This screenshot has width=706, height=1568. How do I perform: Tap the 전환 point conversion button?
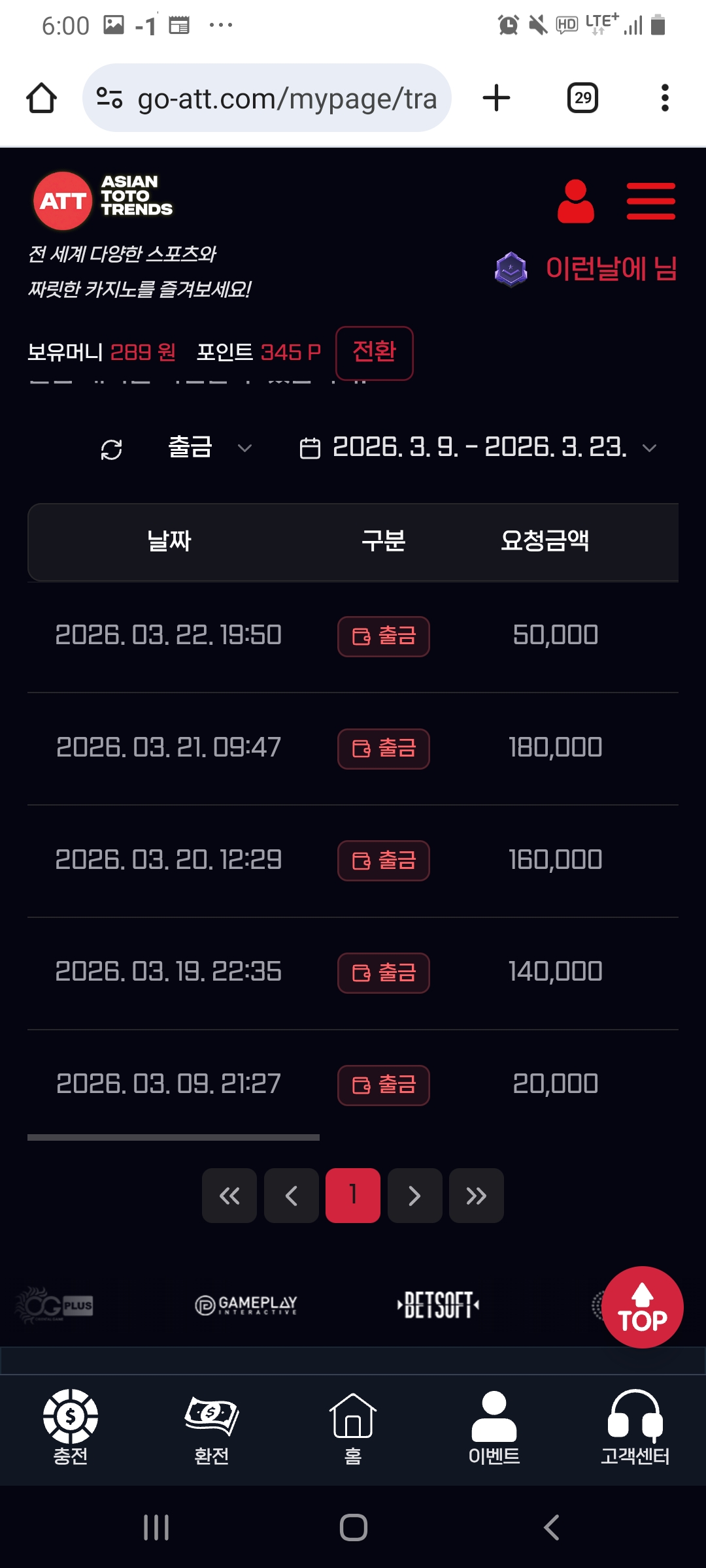point(374,352)
